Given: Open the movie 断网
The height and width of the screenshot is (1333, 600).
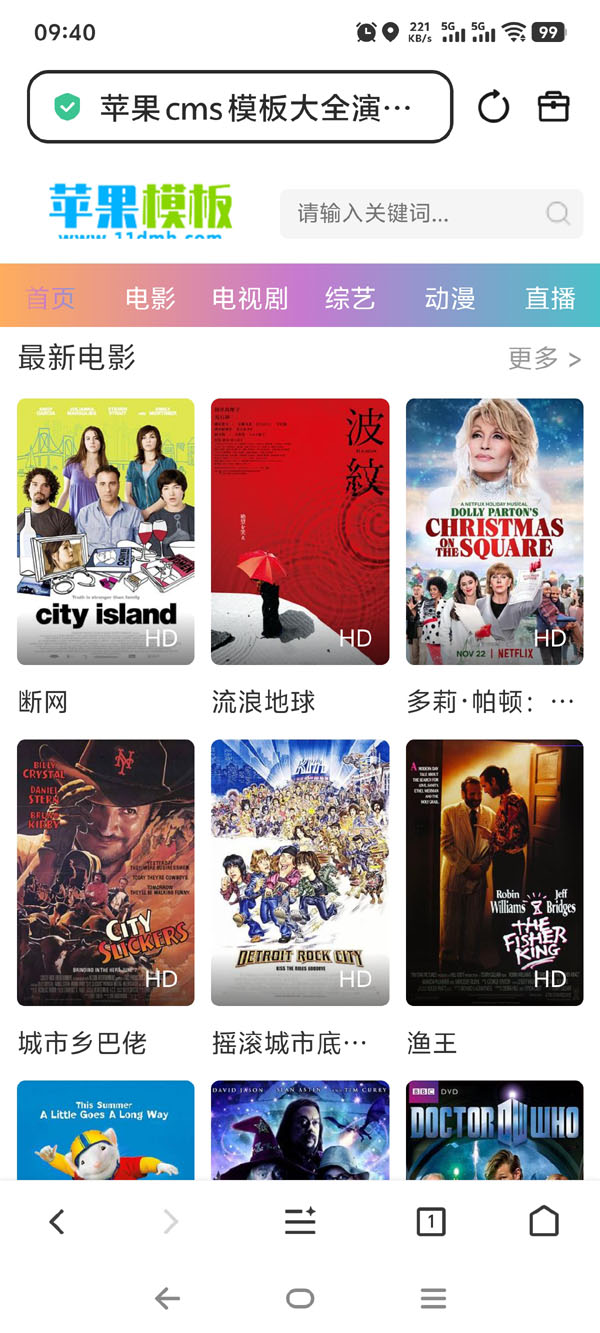Looking at the screenshot, I should point(106,532).
